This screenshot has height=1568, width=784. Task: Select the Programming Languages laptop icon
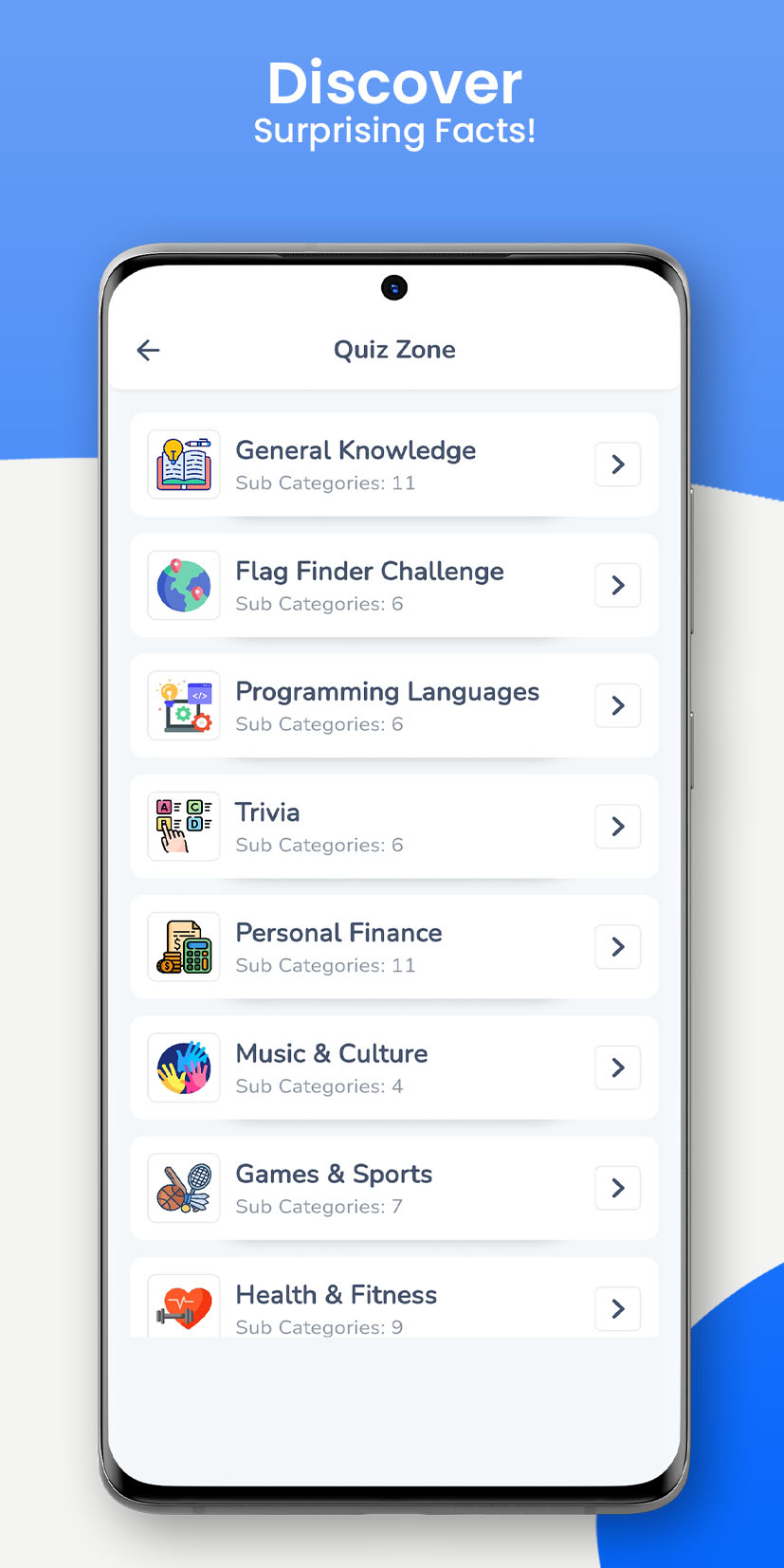point(183,705)
